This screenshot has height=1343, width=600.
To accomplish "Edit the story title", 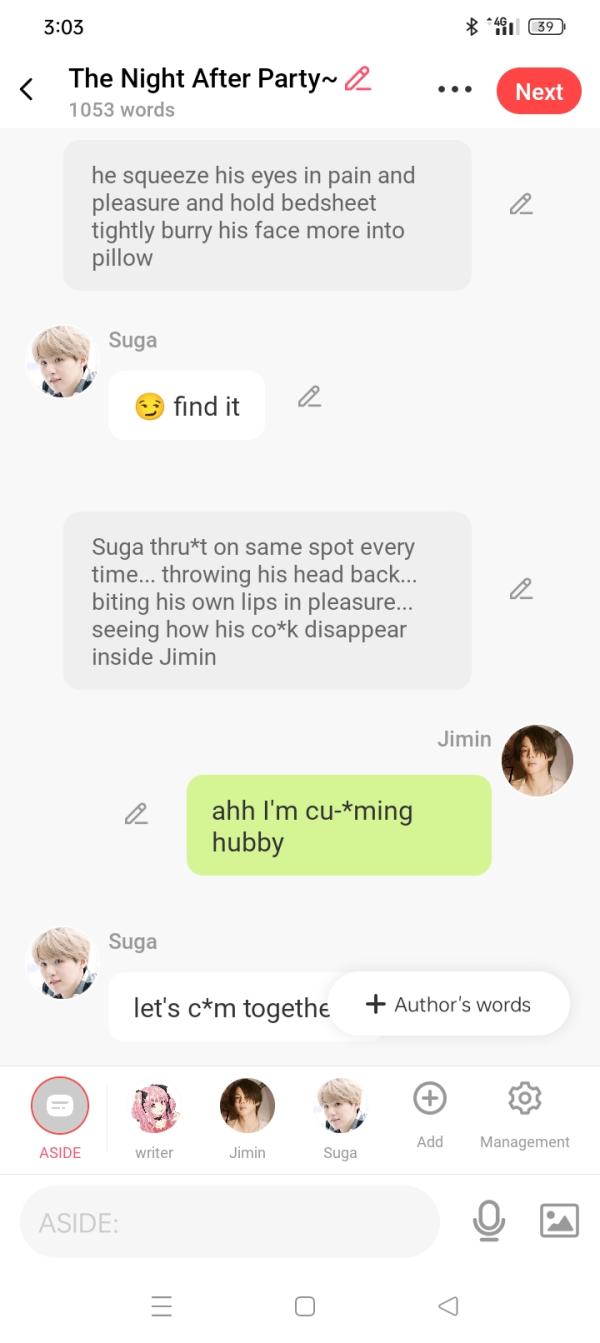I will 357,79.
